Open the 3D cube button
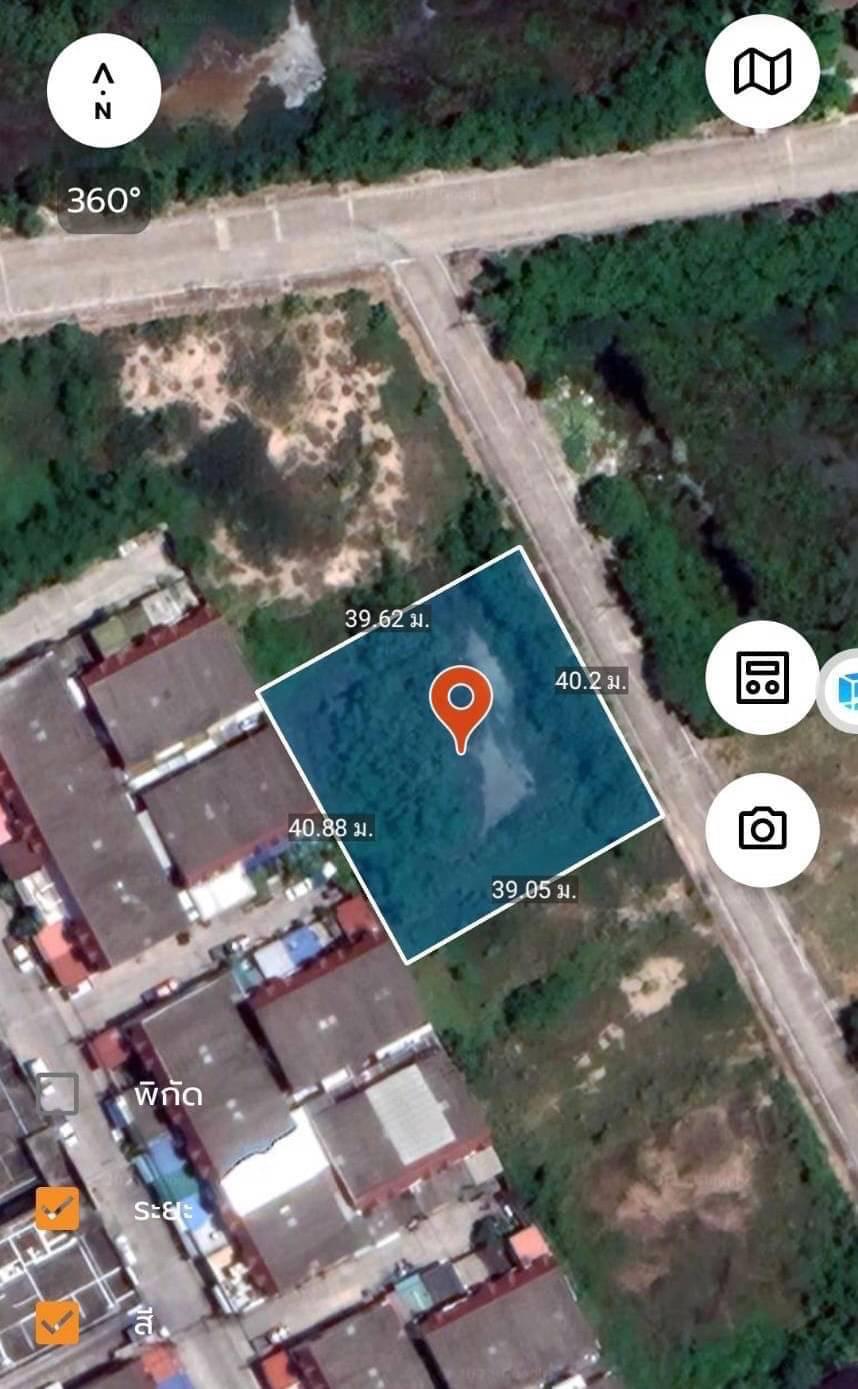 click(843, 690)
